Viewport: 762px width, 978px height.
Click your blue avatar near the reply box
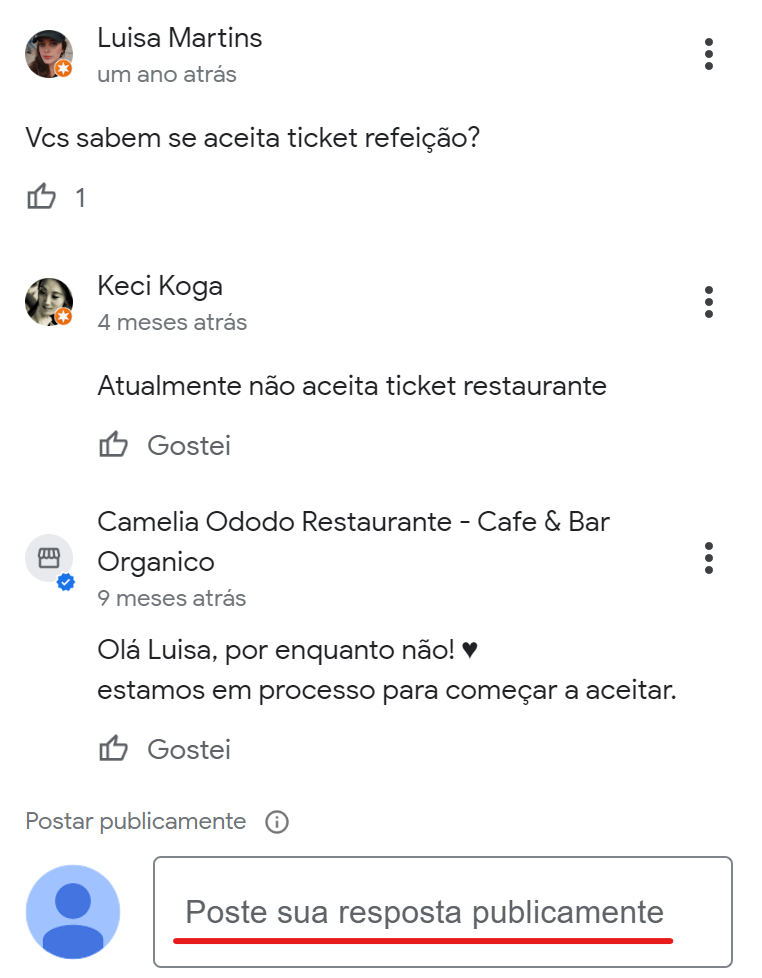[x=71, y=911]
